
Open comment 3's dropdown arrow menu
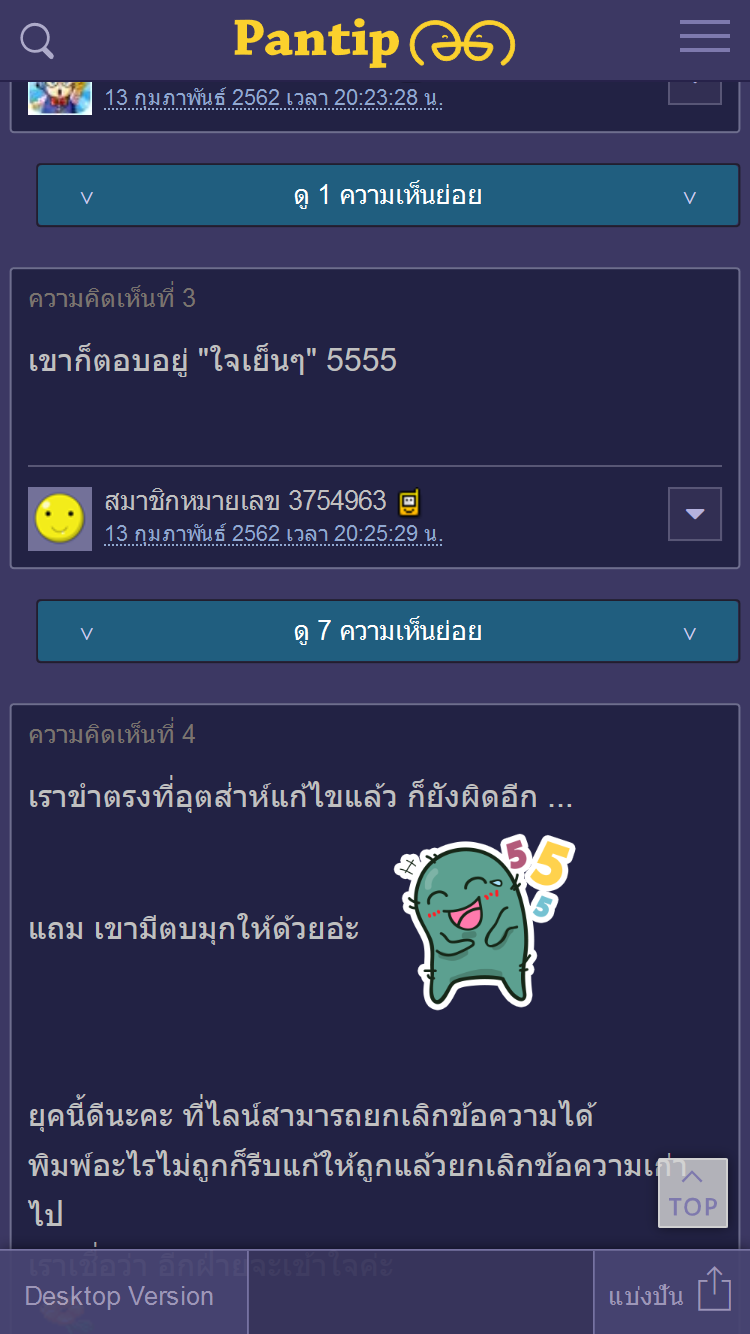[x=694, y=514]
